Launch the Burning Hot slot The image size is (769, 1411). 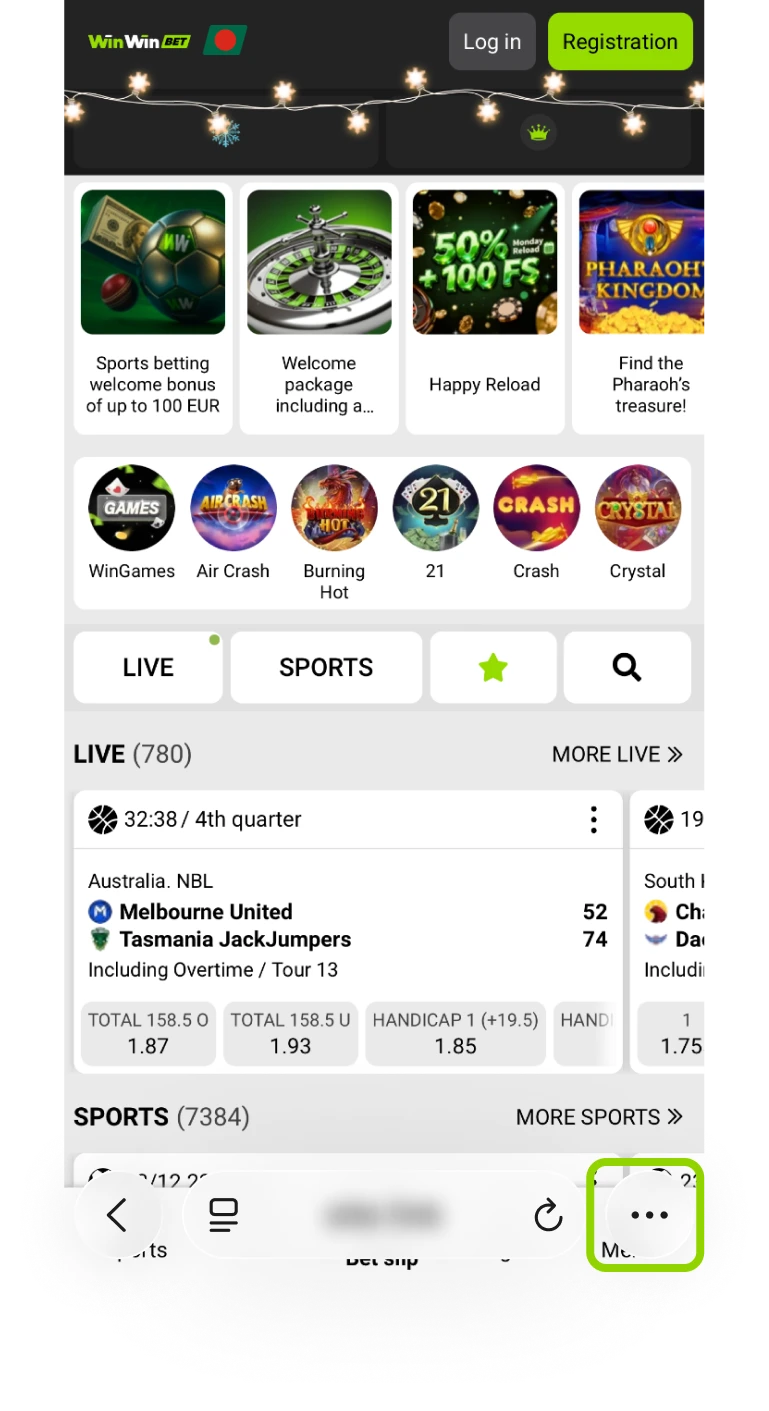click(334, 508)
